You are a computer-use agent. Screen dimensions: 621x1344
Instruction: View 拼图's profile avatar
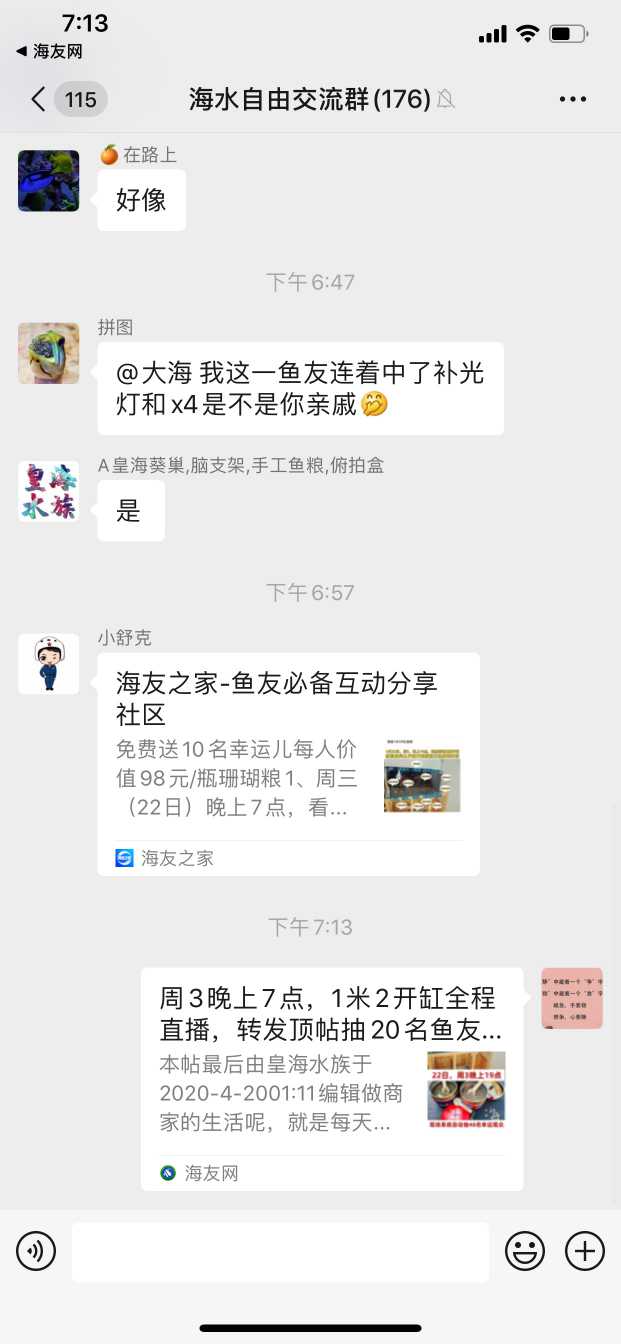pos(48,353)
